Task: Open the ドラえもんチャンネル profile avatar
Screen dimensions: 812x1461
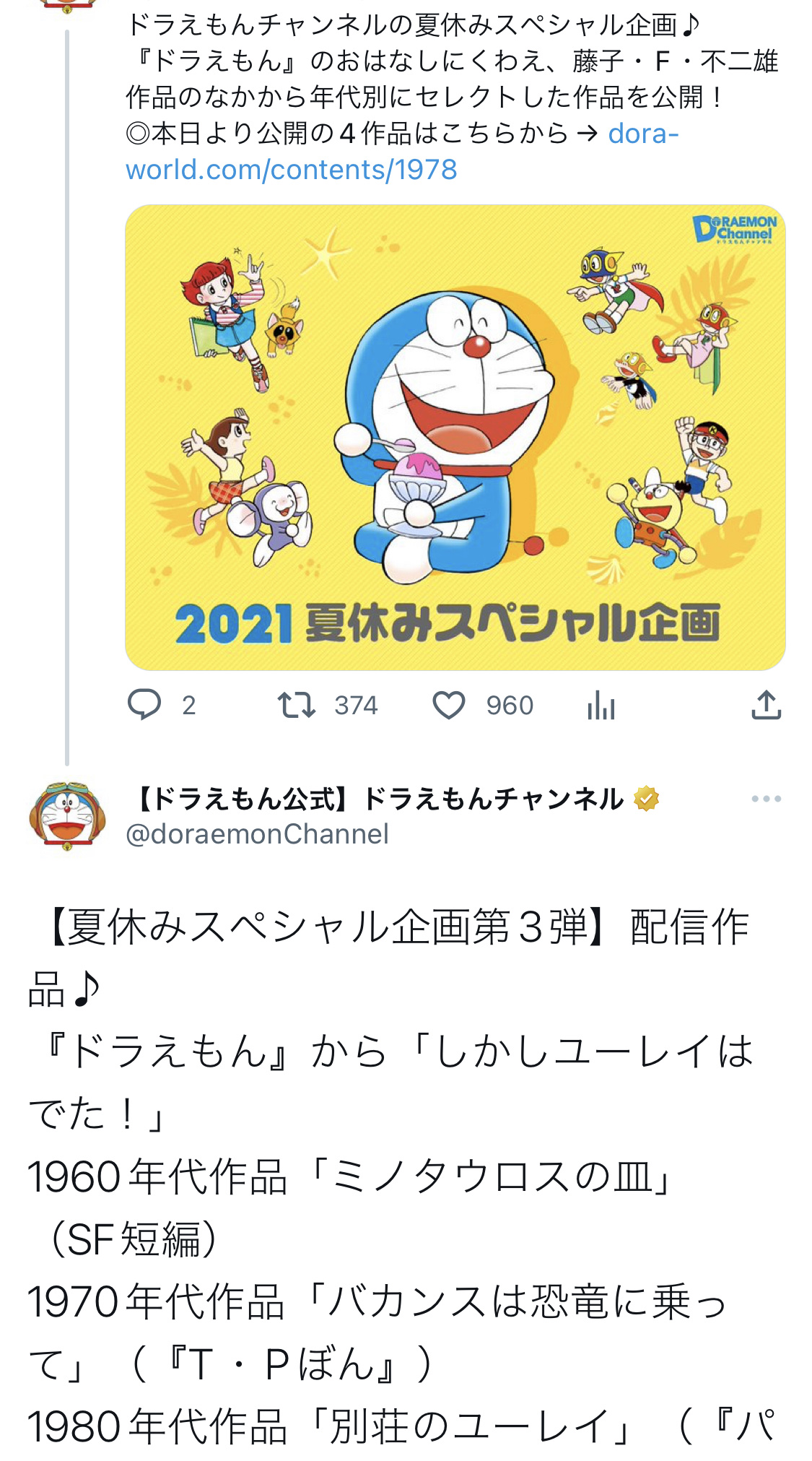Action: click(67, 815)
